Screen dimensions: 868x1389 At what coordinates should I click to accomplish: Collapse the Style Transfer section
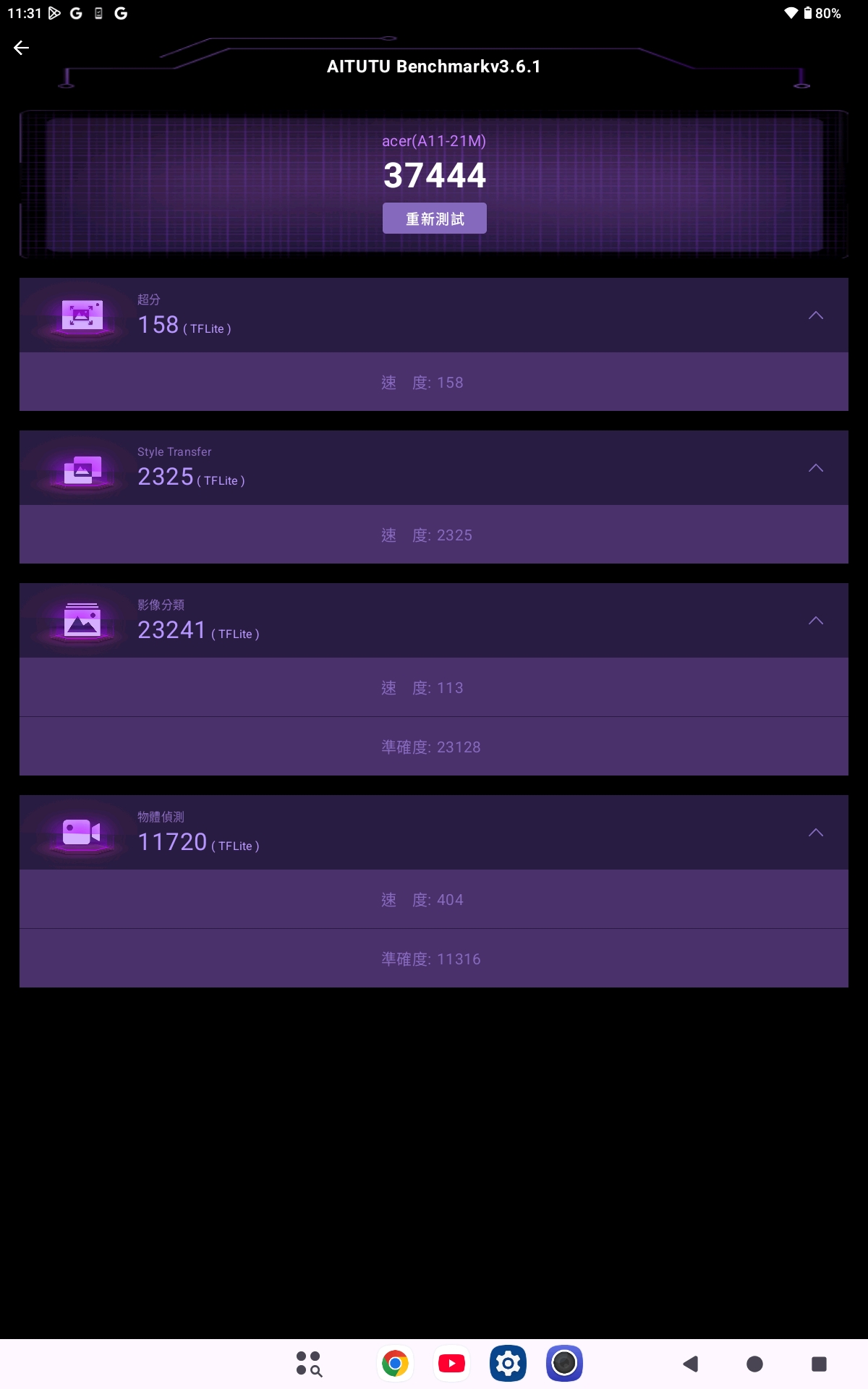pyautogui.click(x=815, y=468)
